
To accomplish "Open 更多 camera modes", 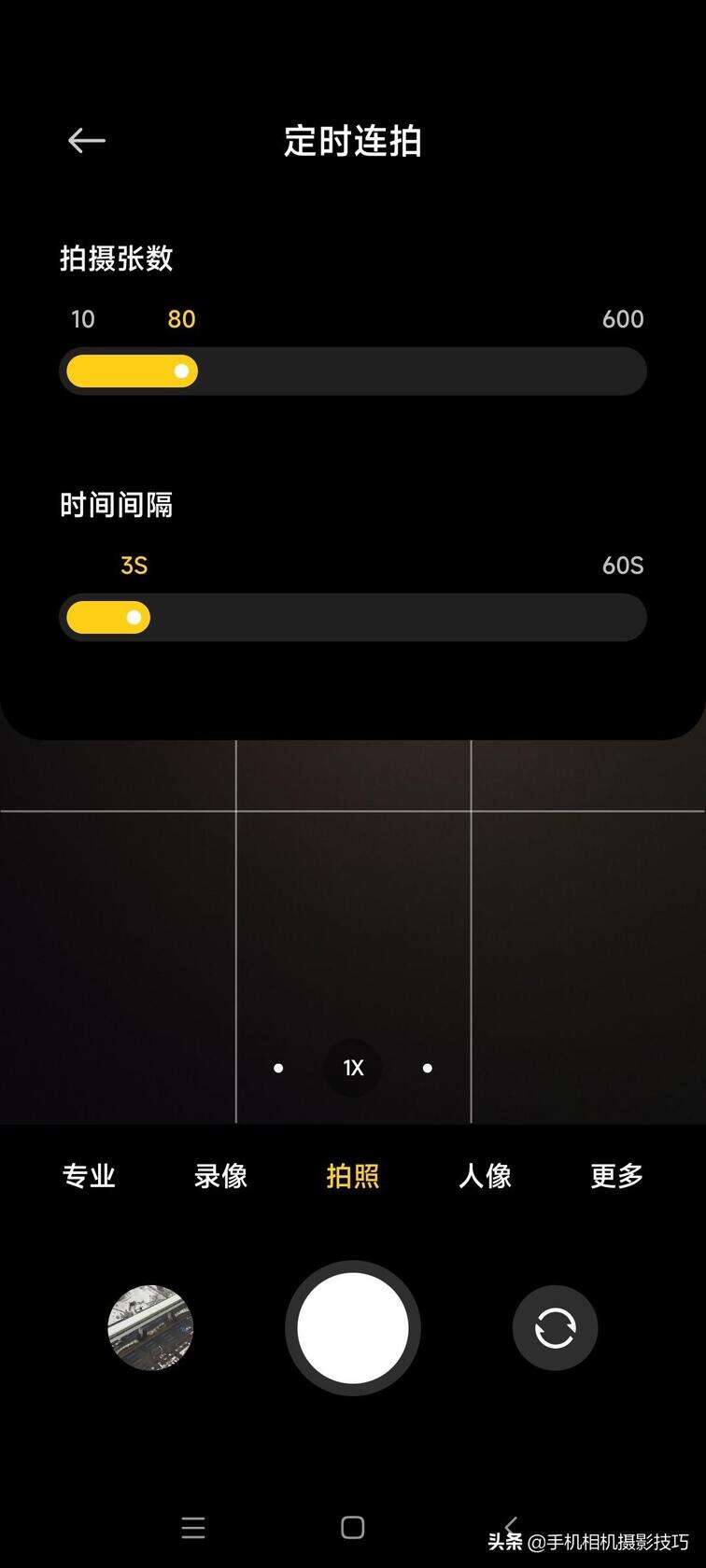I will click(x=617, y=1176).
